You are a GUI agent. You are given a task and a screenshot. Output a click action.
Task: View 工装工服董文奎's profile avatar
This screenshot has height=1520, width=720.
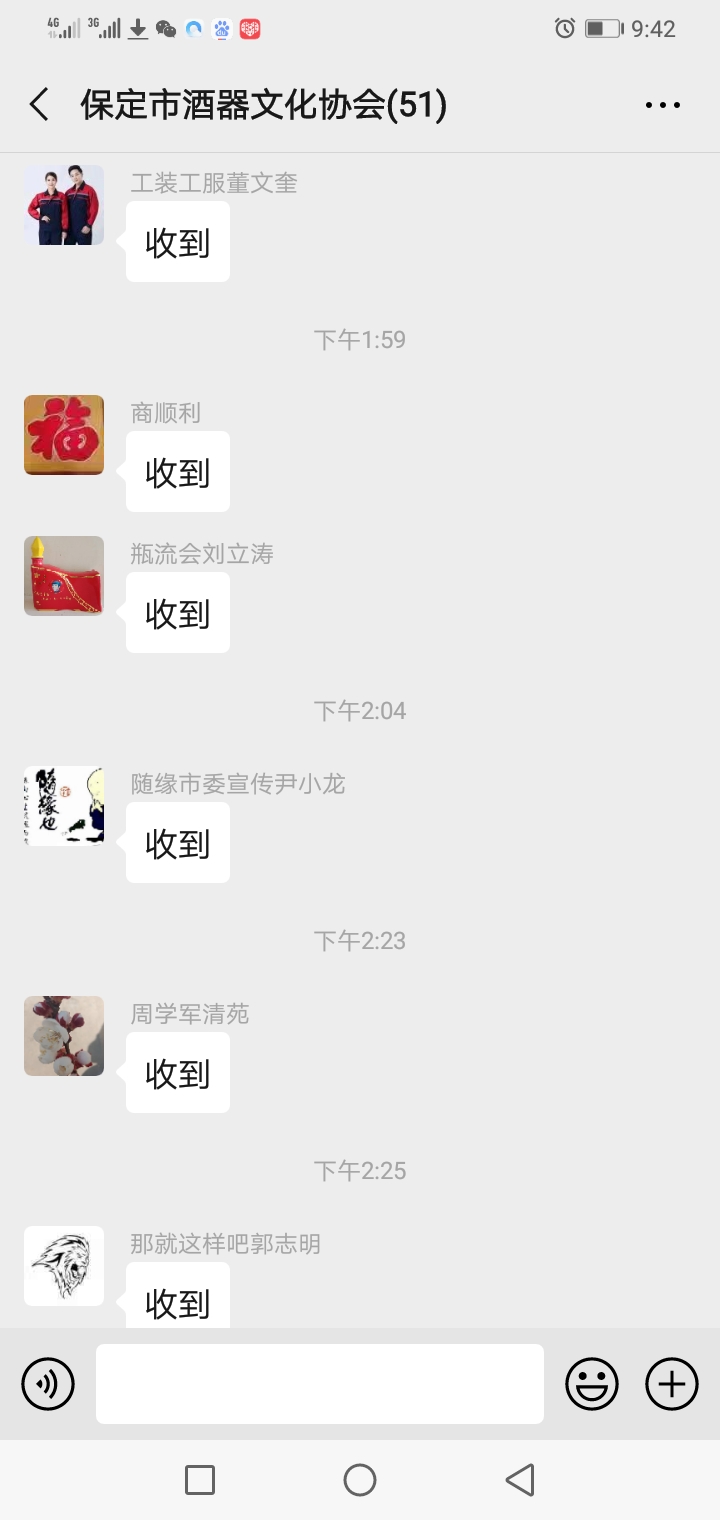tap(64, 205)
